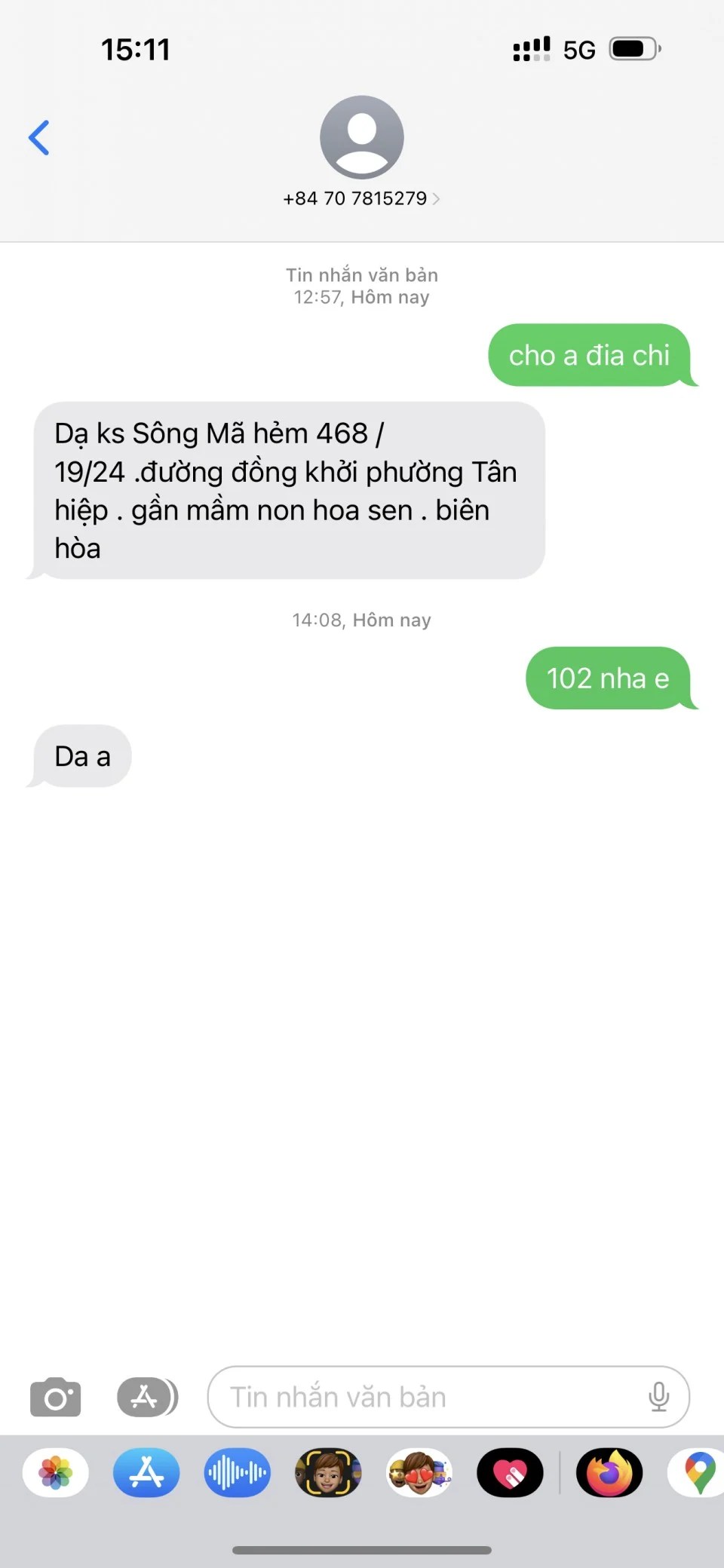Open Digital Touch in the app strip
The image size is (724, 1568).
click(x=510, y=1472)
